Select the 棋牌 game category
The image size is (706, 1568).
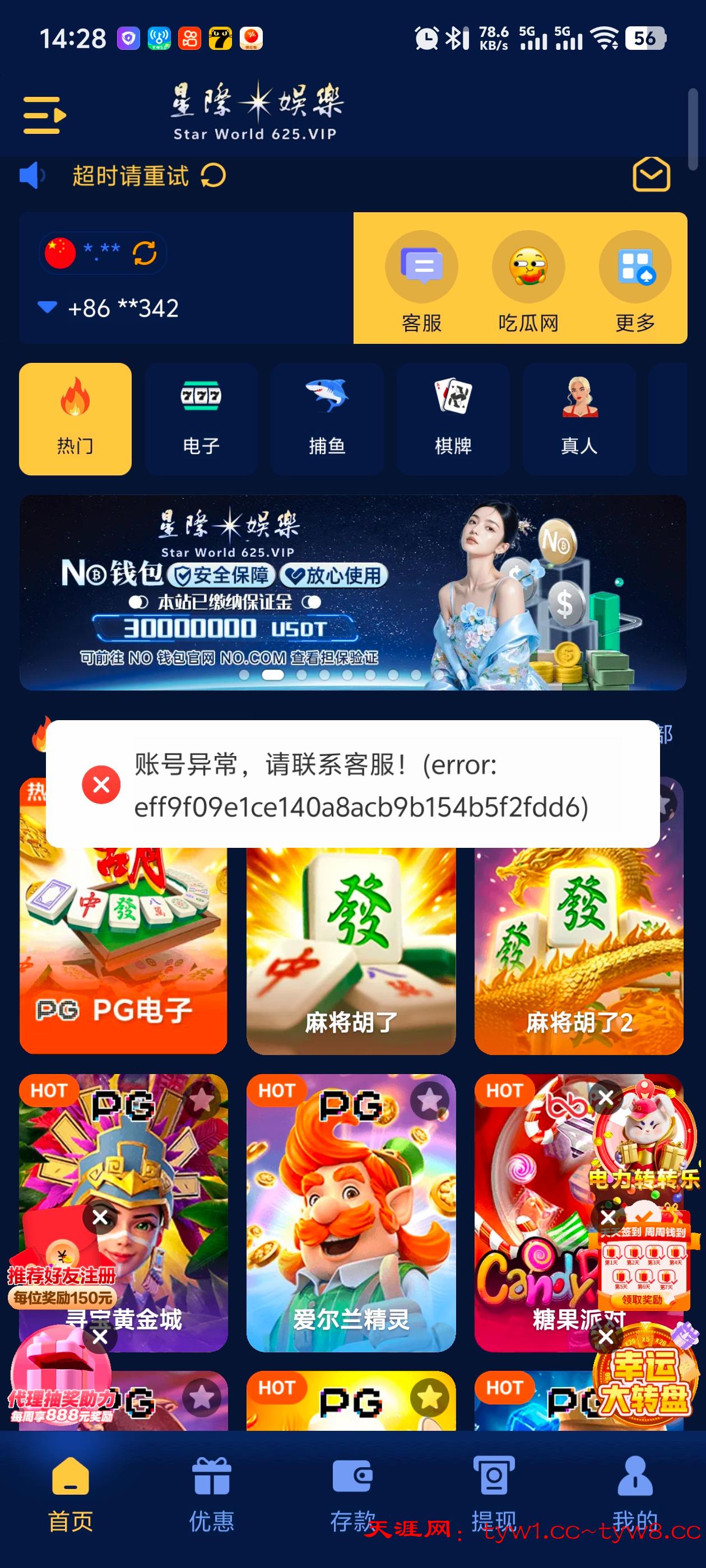point(453,419)
